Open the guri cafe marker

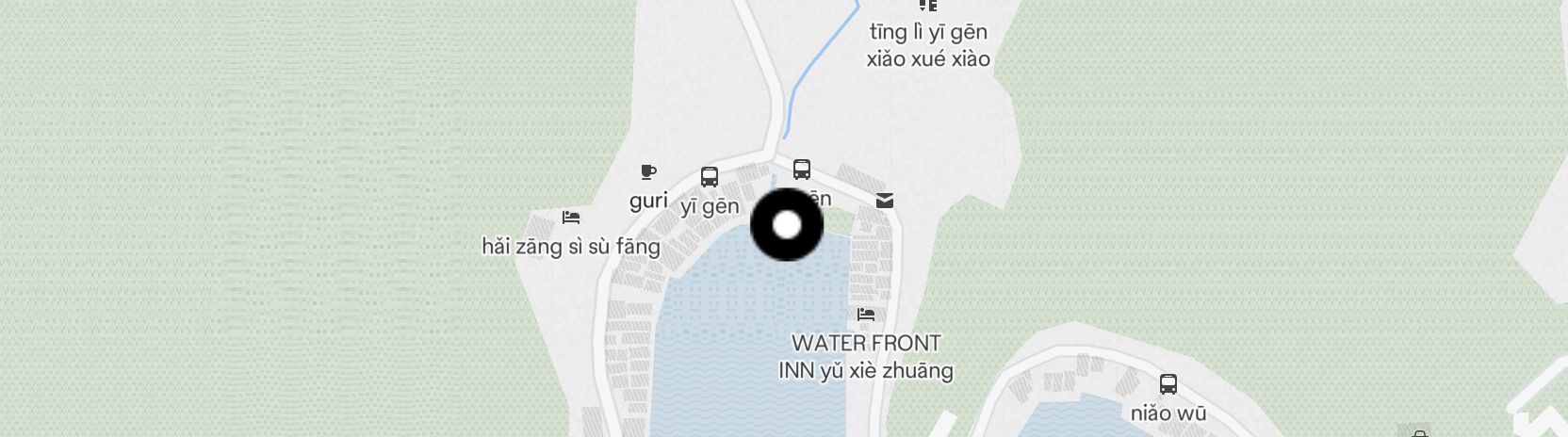648,172
